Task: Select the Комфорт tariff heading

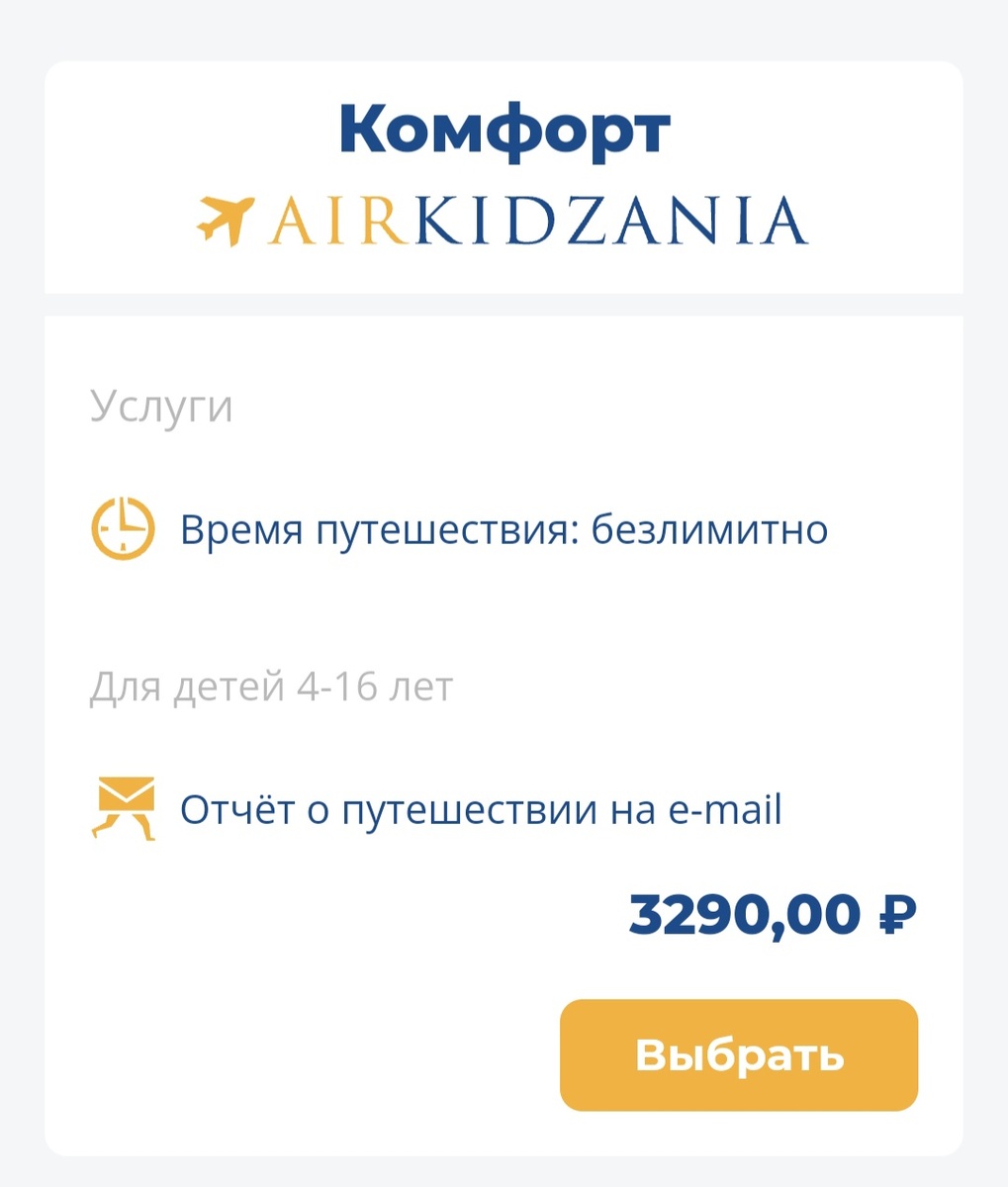Action: point(504,129)
